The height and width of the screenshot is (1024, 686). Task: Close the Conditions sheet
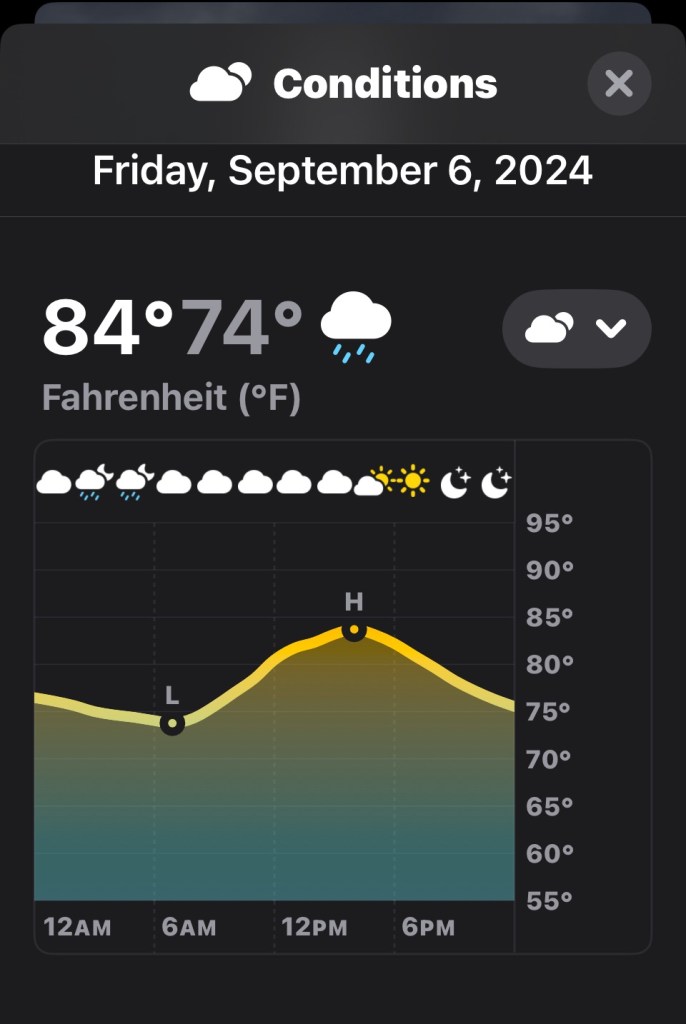click(x=619, y=83)
